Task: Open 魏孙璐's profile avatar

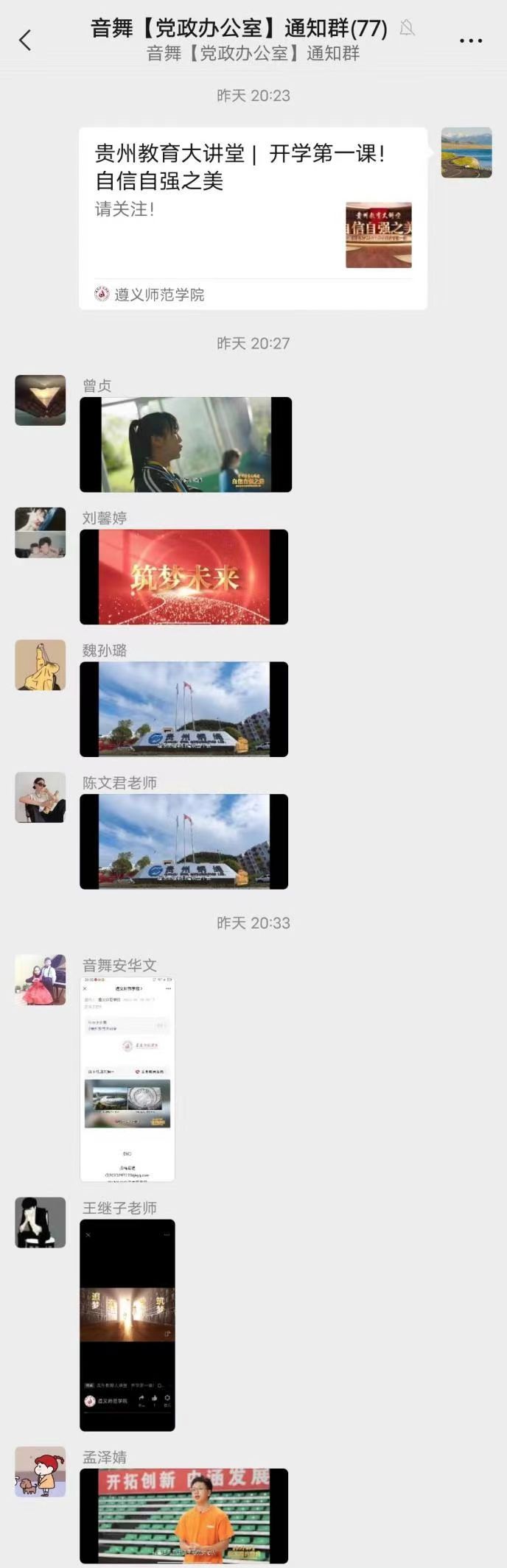Action: click(x=41, y=665)
